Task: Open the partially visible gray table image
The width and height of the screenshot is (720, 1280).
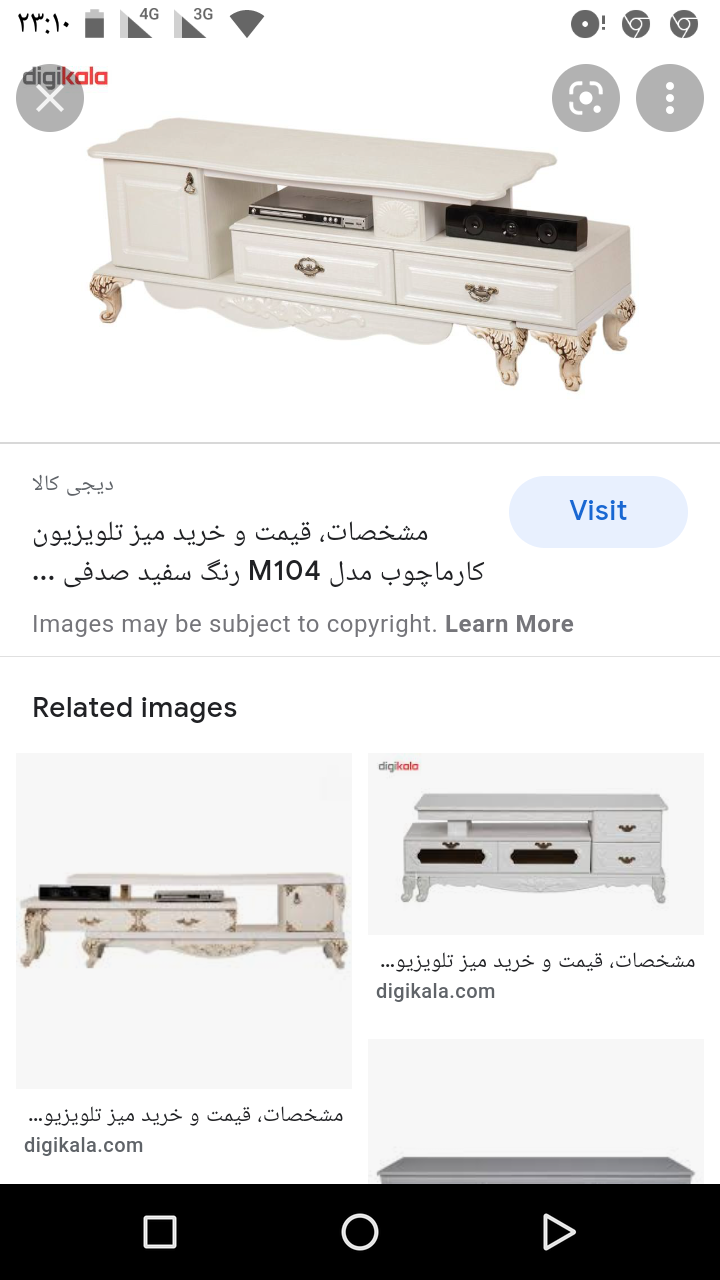Action: (536, 1112)
